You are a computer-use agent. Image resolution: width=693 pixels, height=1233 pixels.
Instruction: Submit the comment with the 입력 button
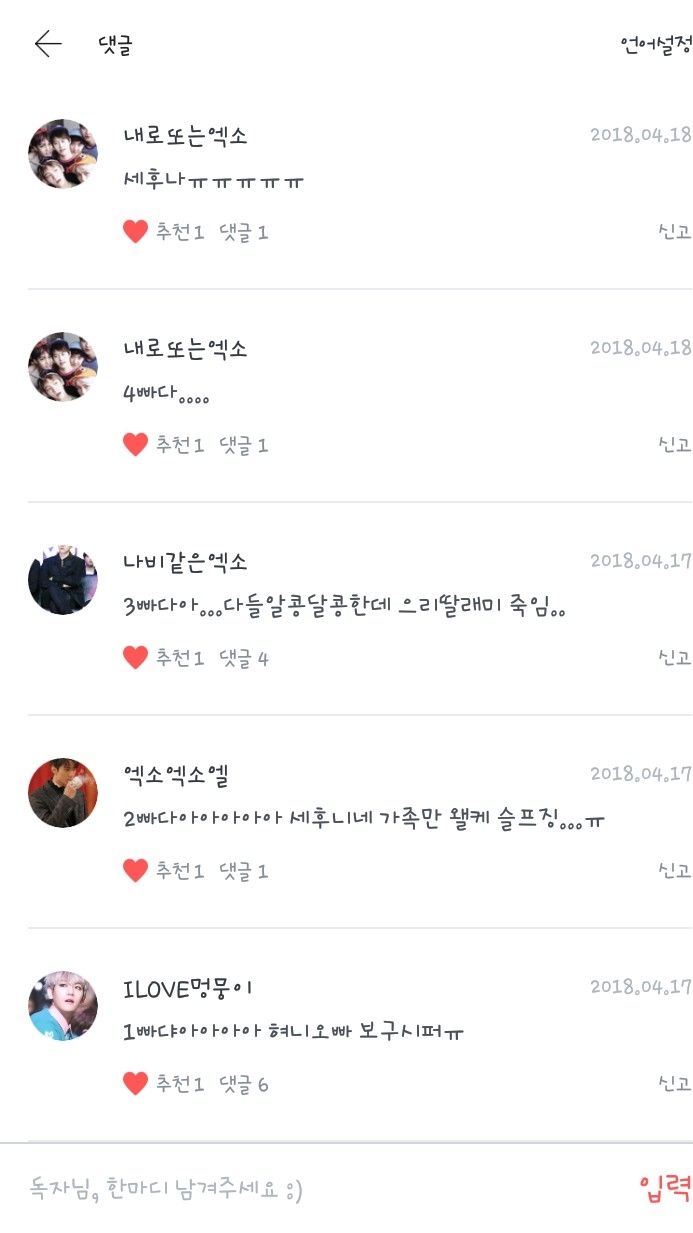(664, 1189)
